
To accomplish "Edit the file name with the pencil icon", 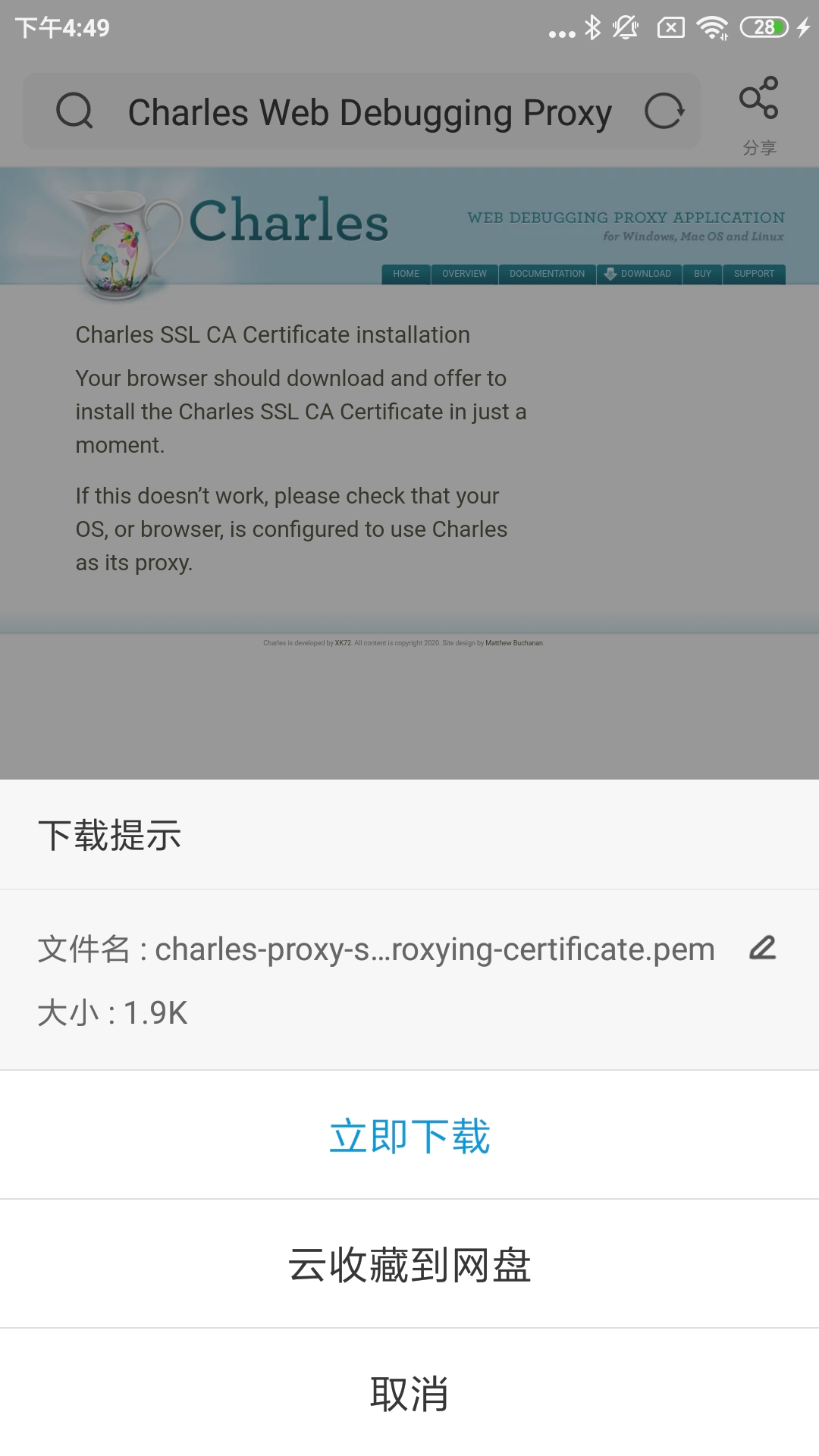I will coord(762,948).
